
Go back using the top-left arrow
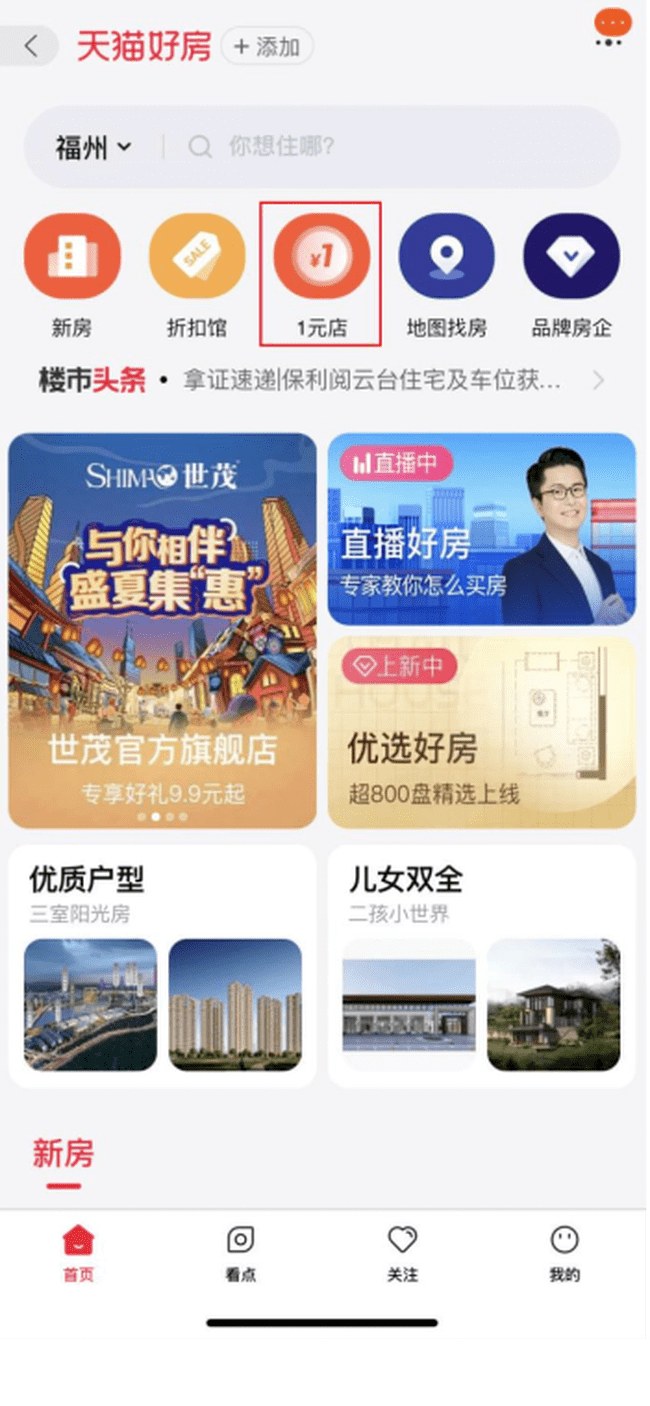pyautogui.click(x=32, y=46)
